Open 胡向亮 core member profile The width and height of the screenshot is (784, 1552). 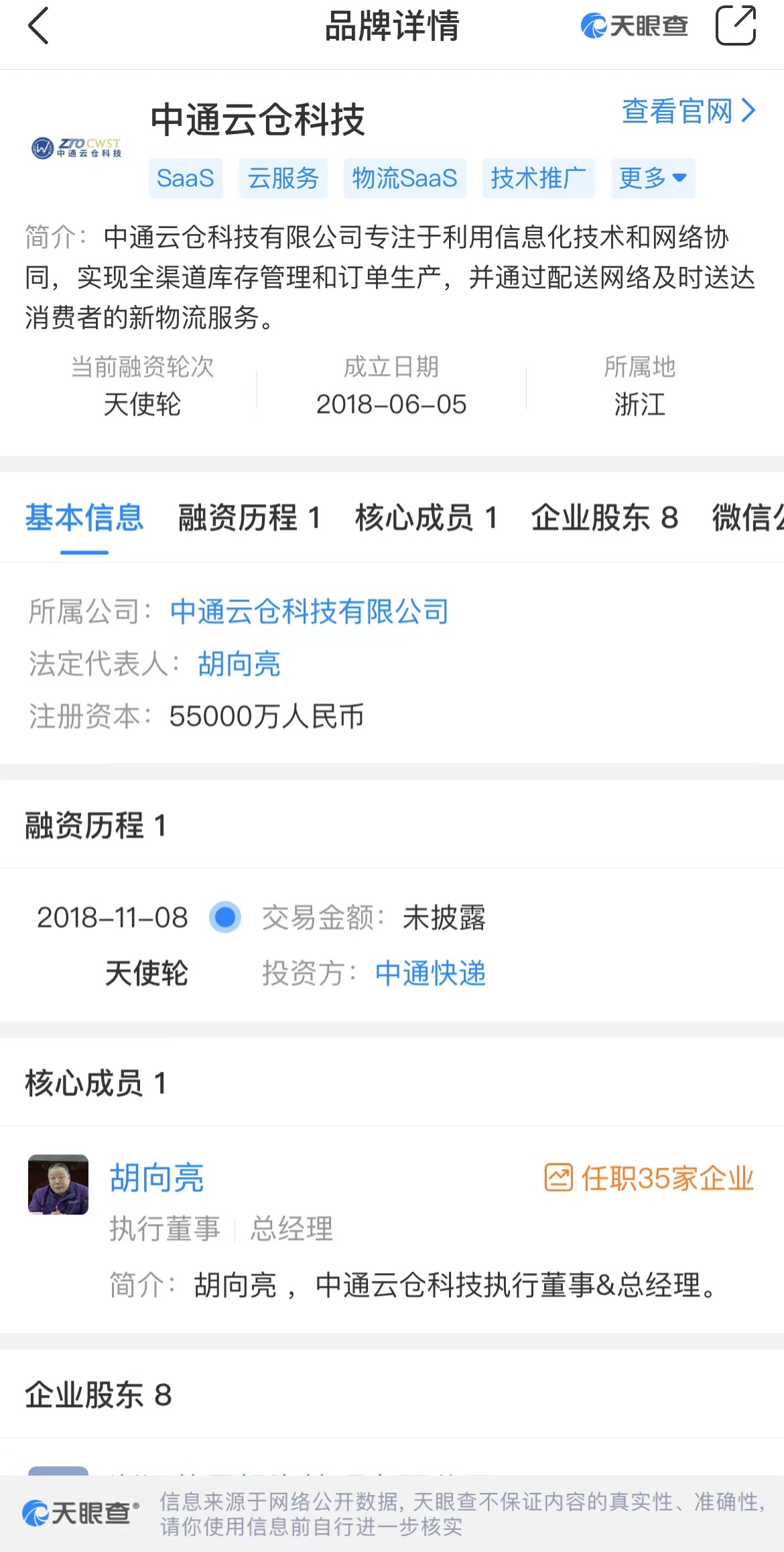coord(157,1178)
